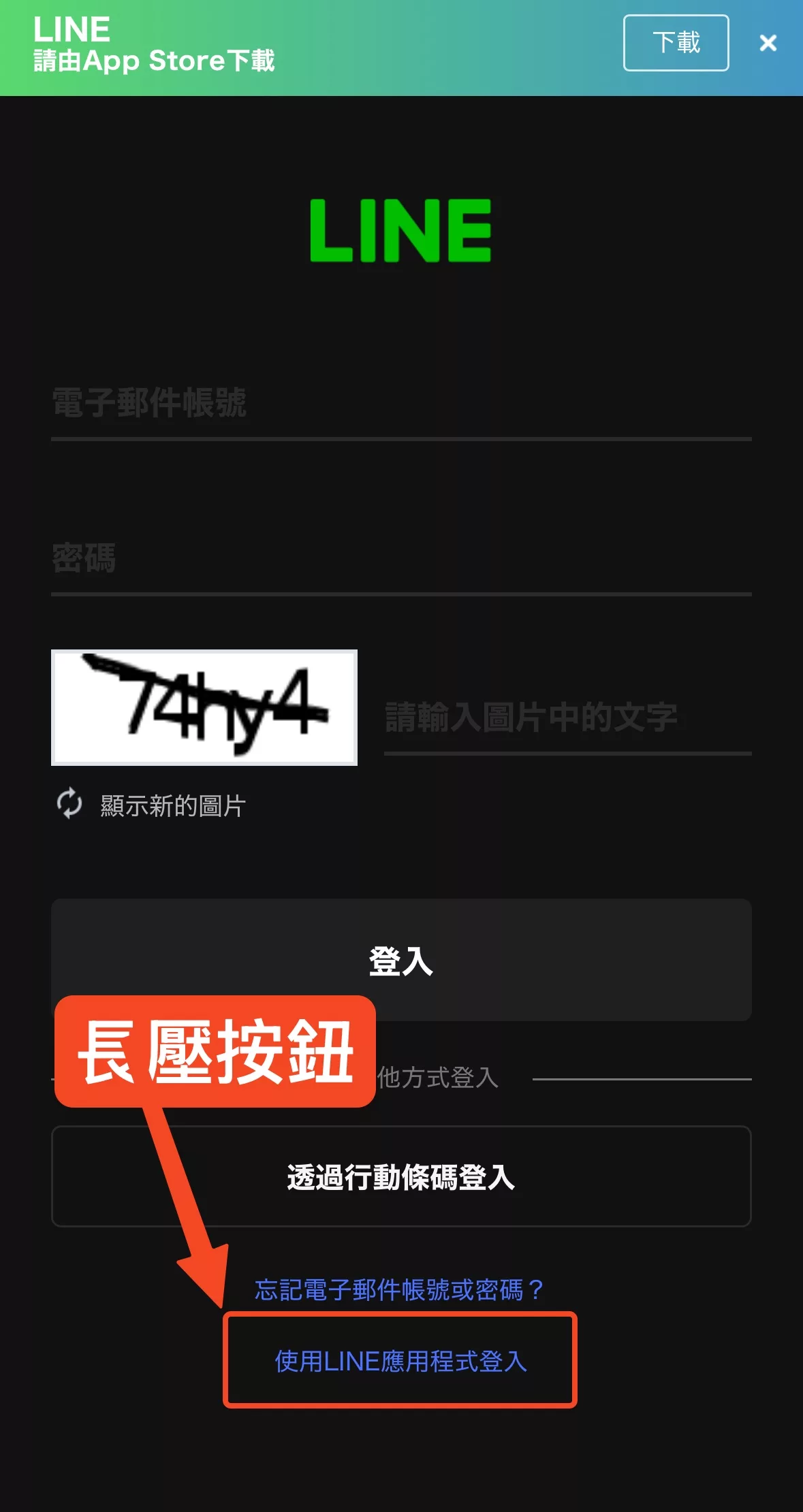Refresh captcha via 顯示新的圖片
803x1512 pixels.
(x=151, y=805)
